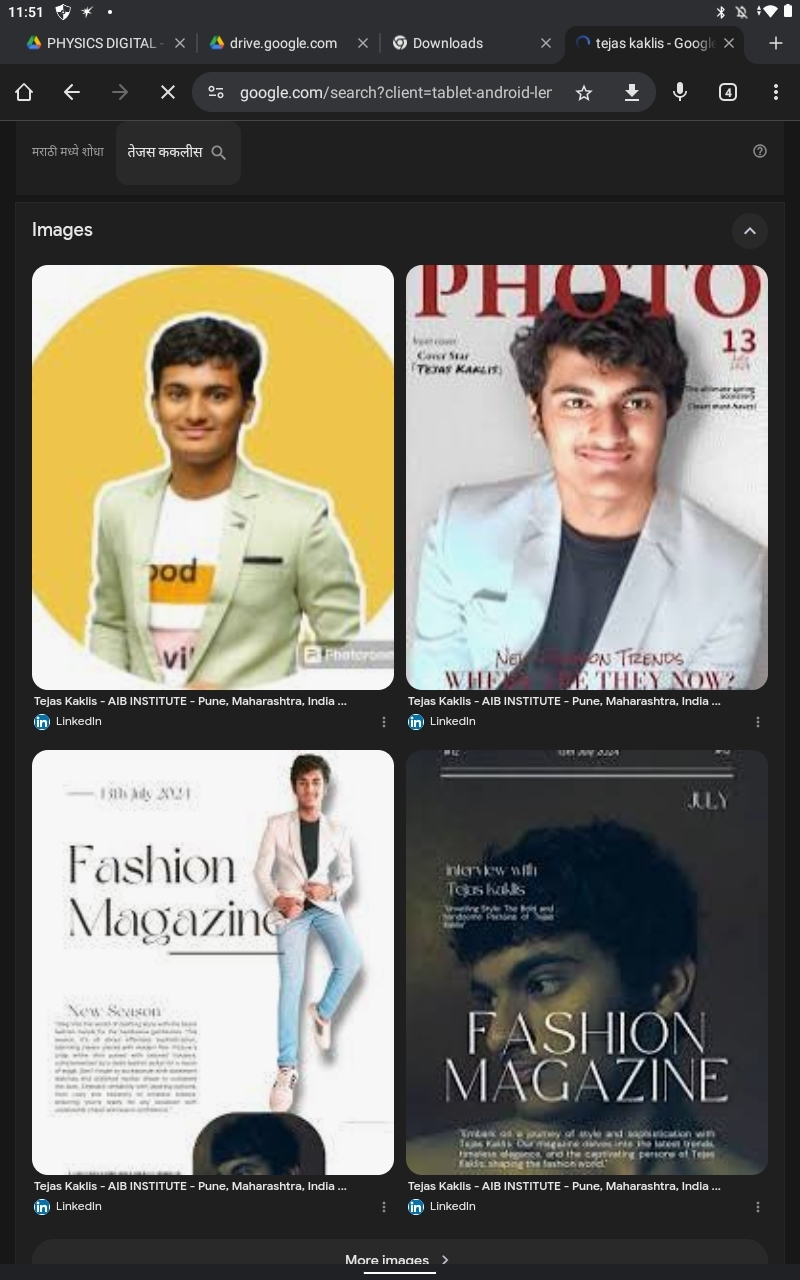
Task: Open the help icon beside the Marathi search
Action: 760,151
